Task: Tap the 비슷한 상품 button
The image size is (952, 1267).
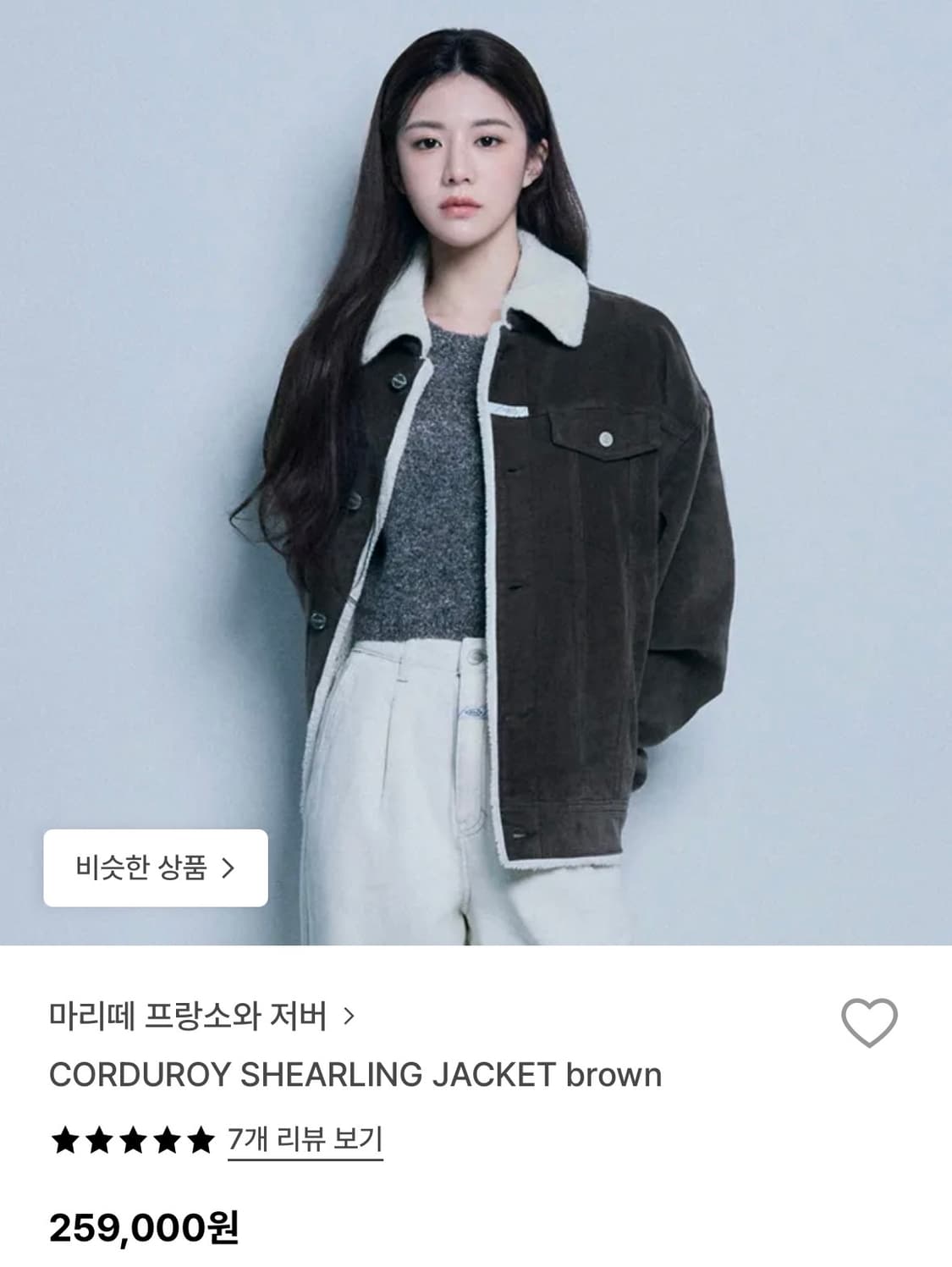Action: tap(154, 869)
